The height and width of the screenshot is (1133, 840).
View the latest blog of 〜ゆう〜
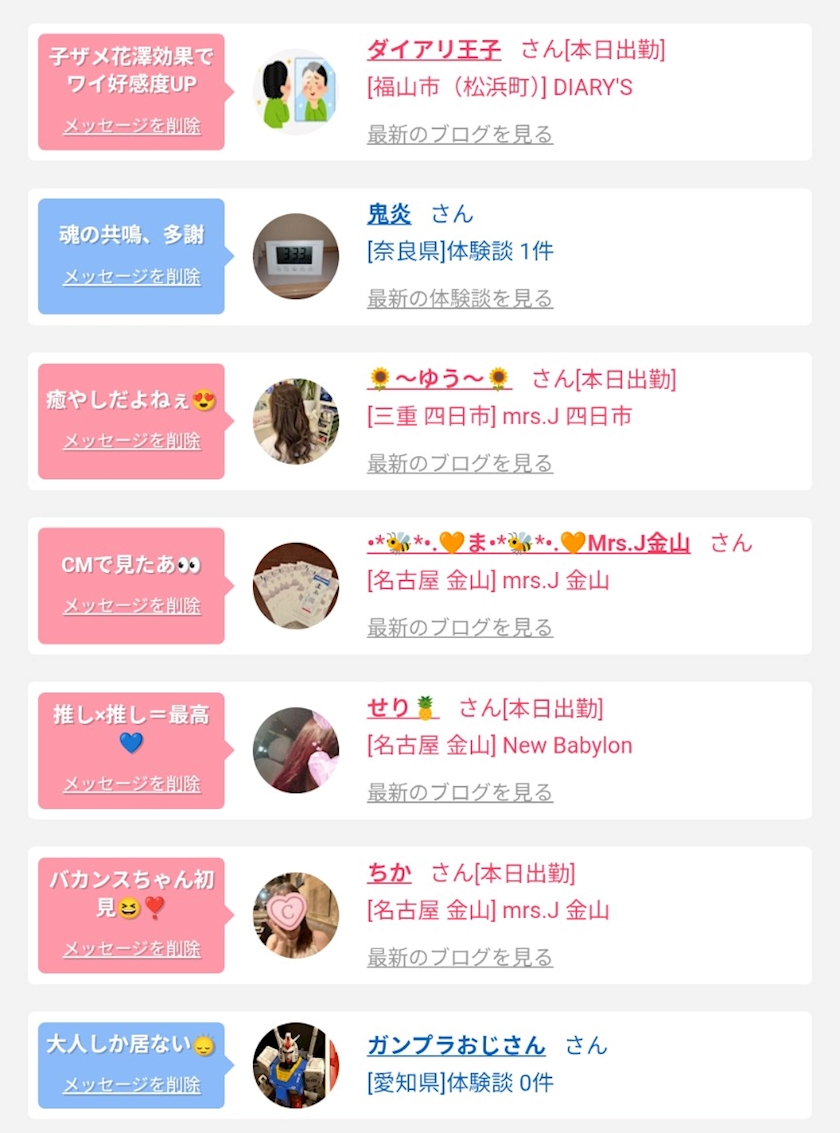point(459,463)
